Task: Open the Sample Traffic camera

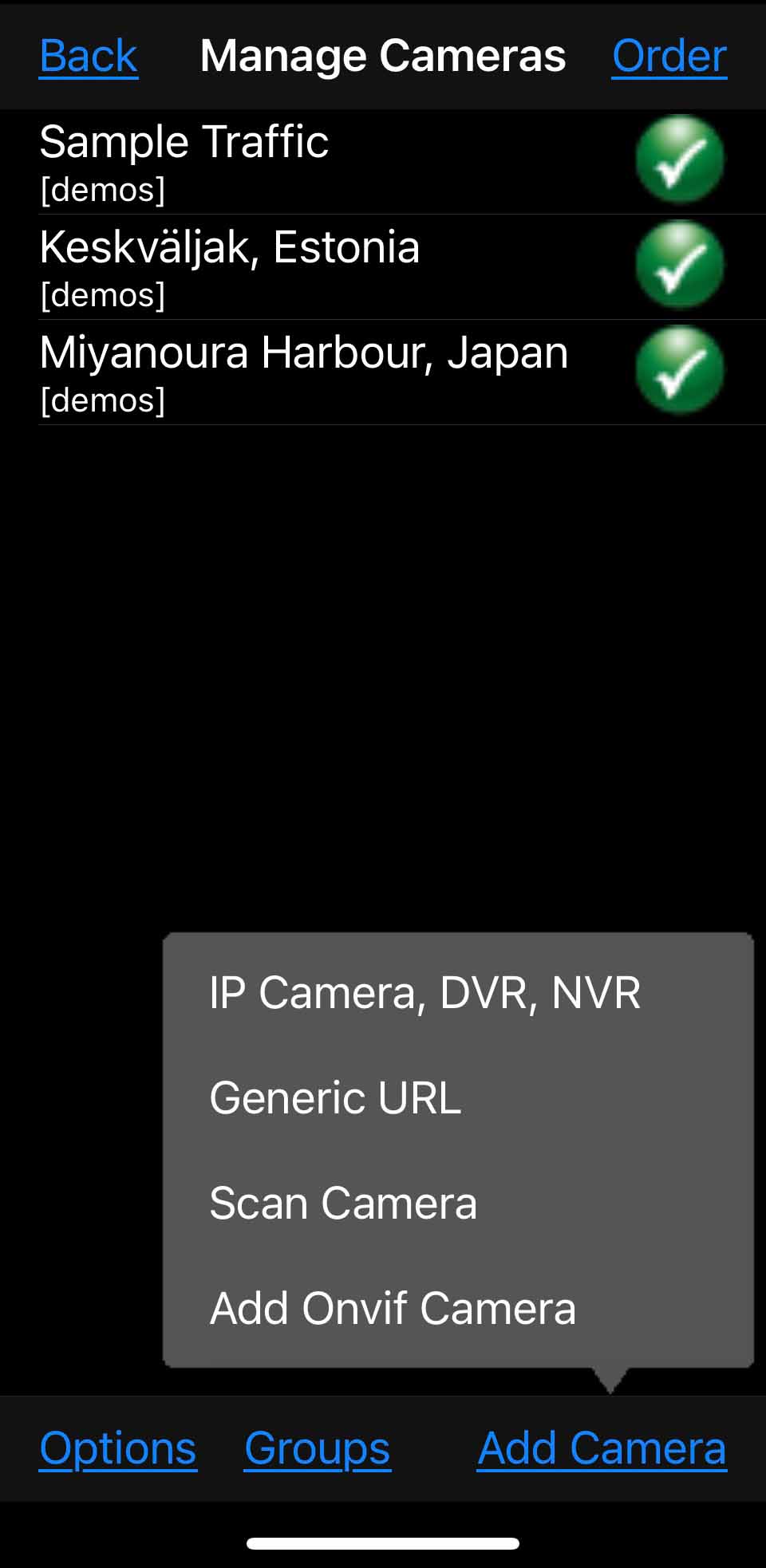Action: pyautogui.click(x=184, y=160)
